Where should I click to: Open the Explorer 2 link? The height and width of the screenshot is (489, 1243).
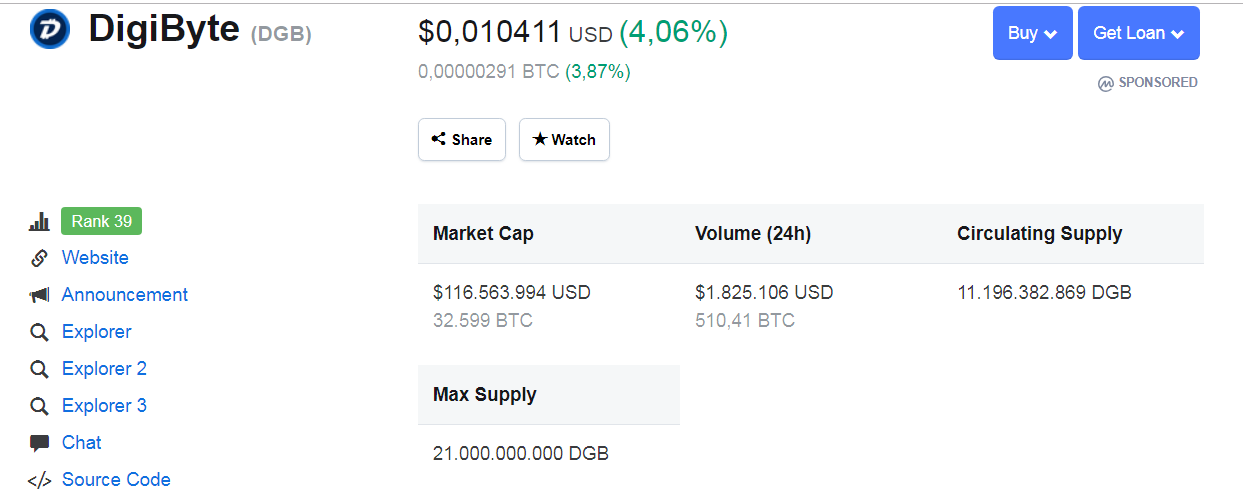click(104, 369)
